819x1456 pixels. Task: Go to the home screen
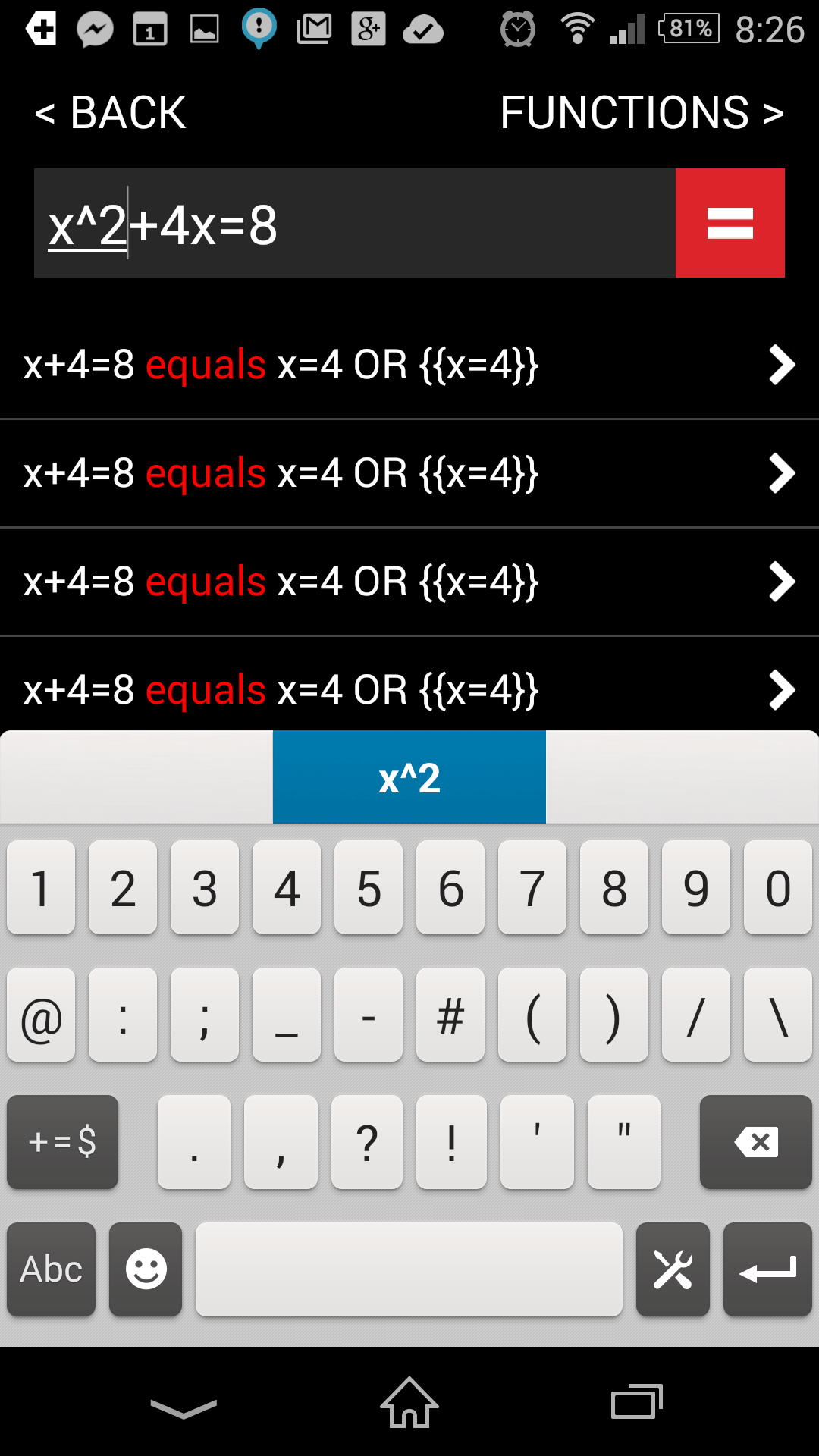point(409,1403)
